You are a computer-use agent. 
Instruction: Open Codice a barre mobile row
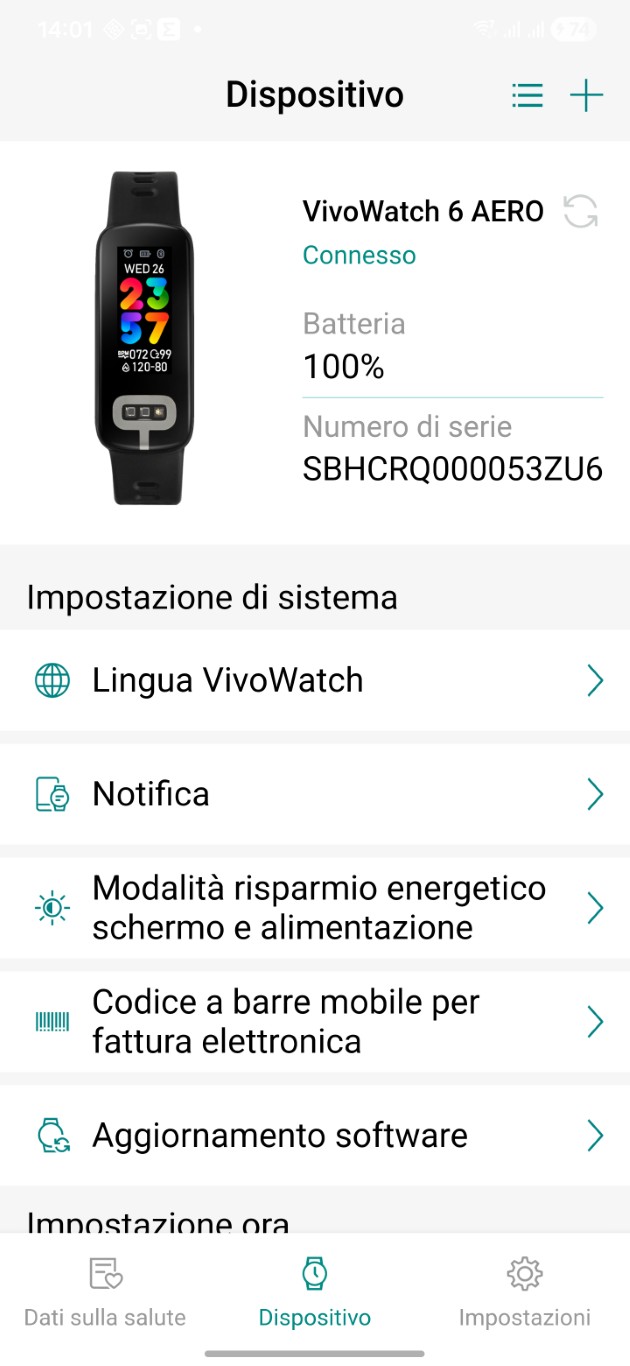pyautogui.click(x=315, y=1022)
